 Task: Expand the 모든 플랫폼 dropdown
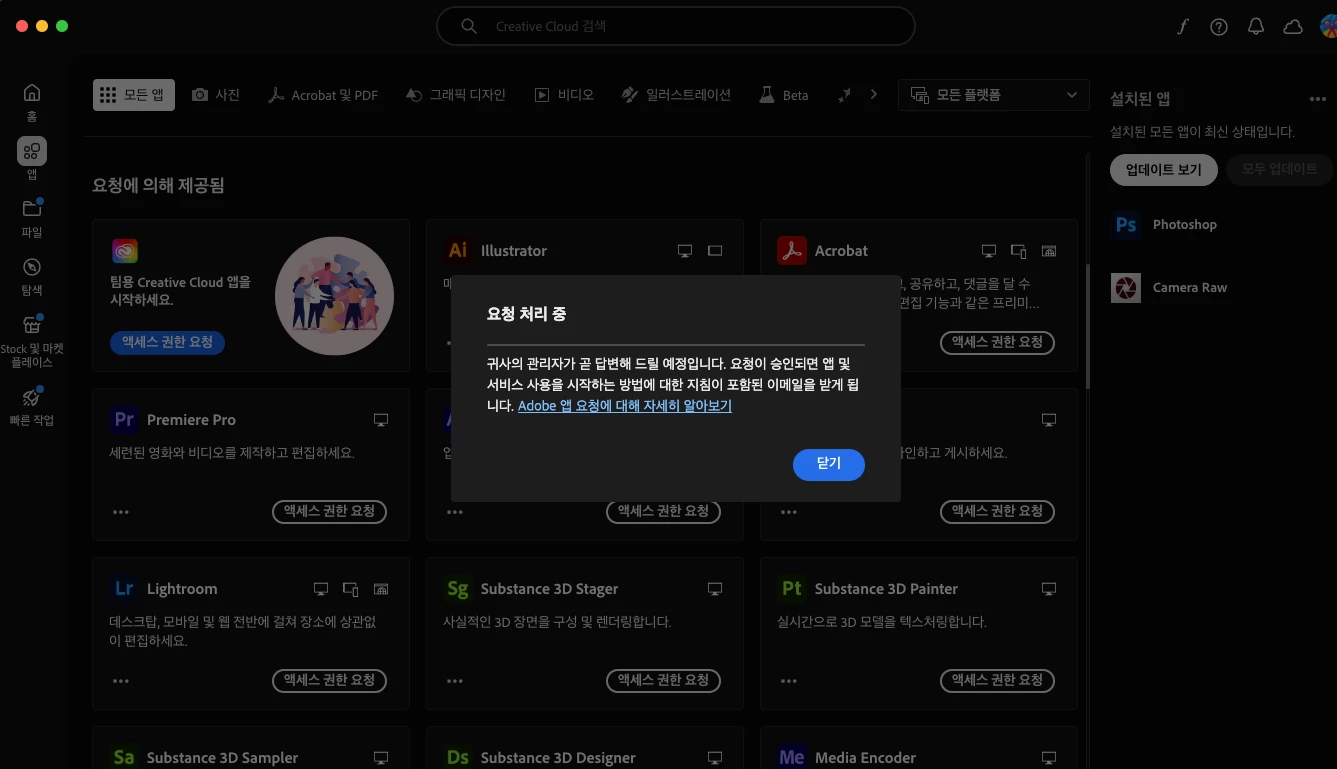point(993,95)
